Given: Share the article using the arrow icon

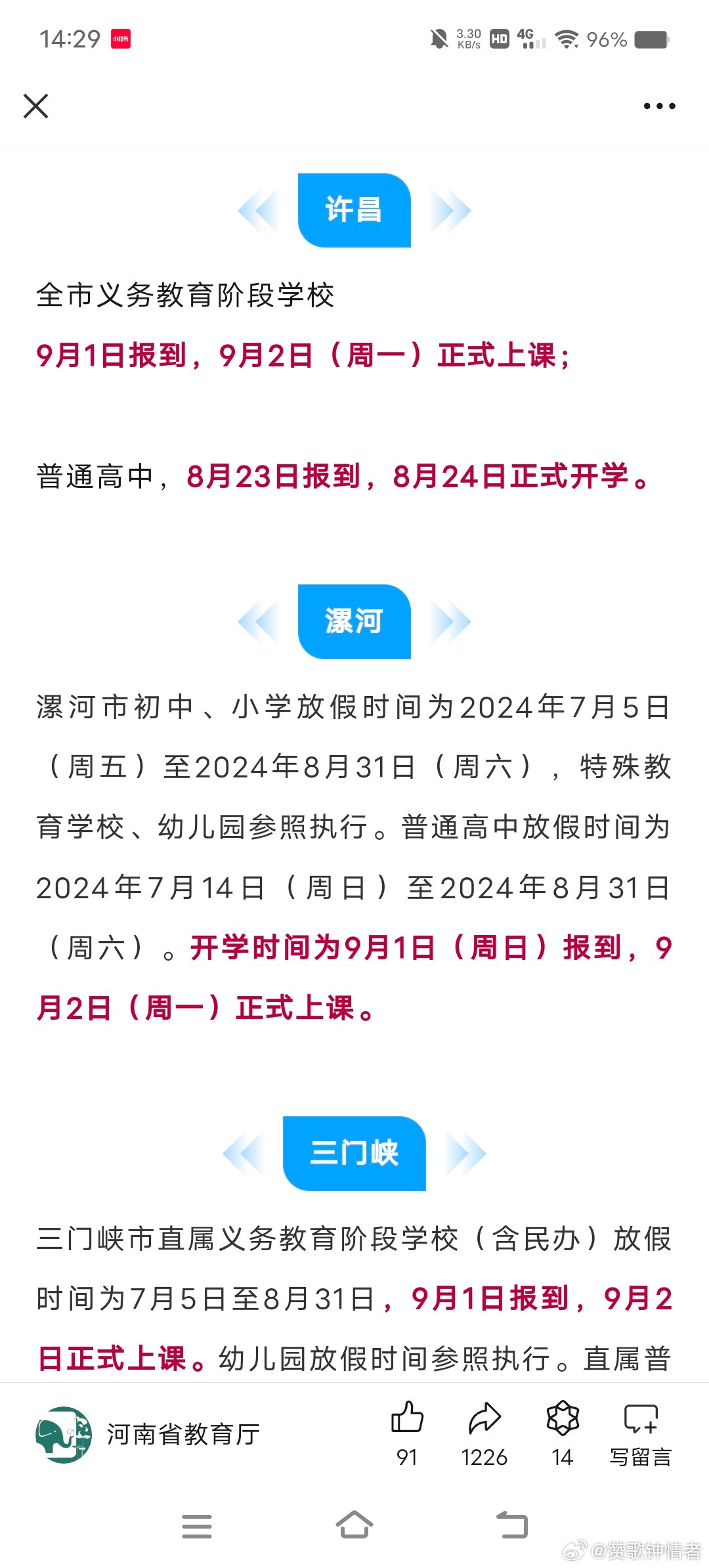Looking at the screenshot, I should click(484, 1433).
